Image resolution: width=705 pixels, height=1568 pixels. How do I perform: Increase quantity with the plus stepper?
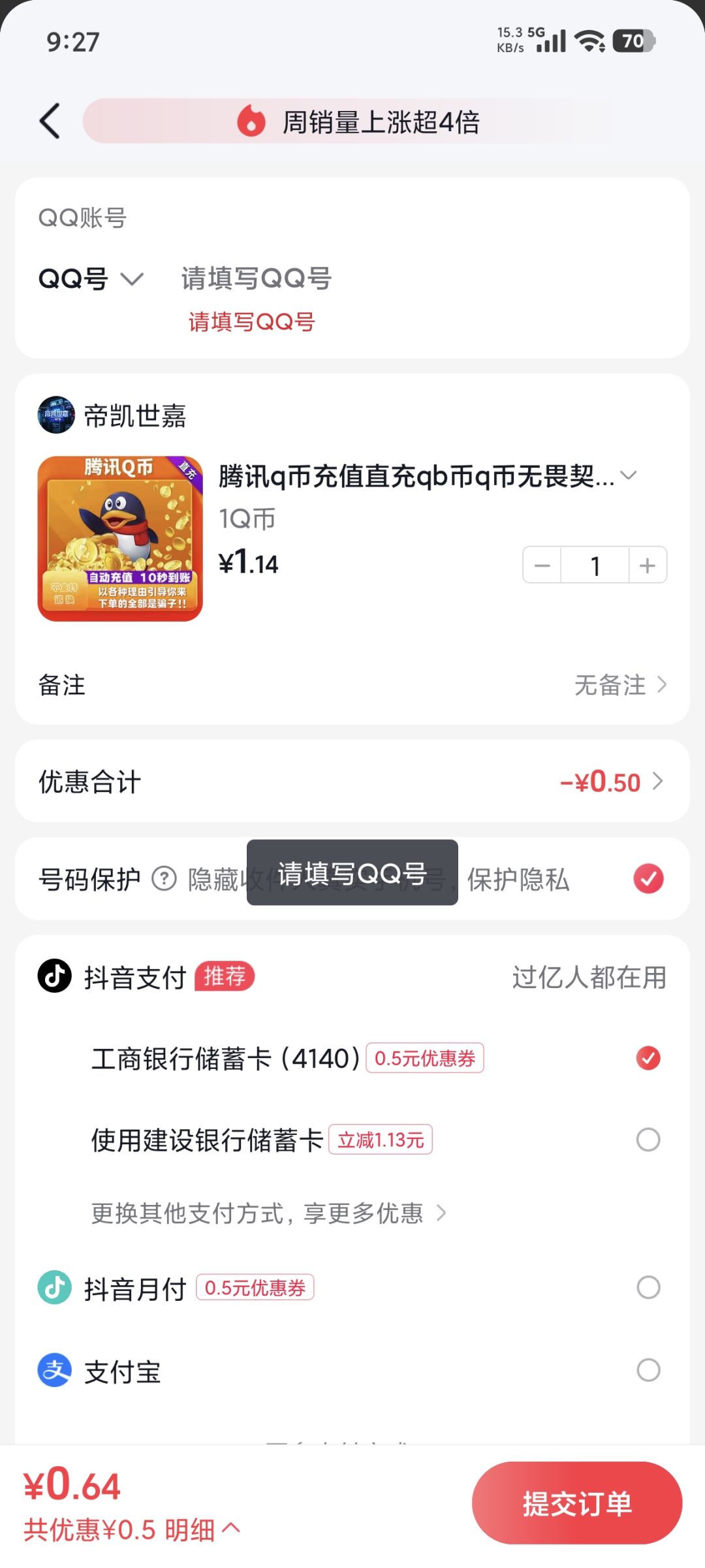(x=646, y=564)
